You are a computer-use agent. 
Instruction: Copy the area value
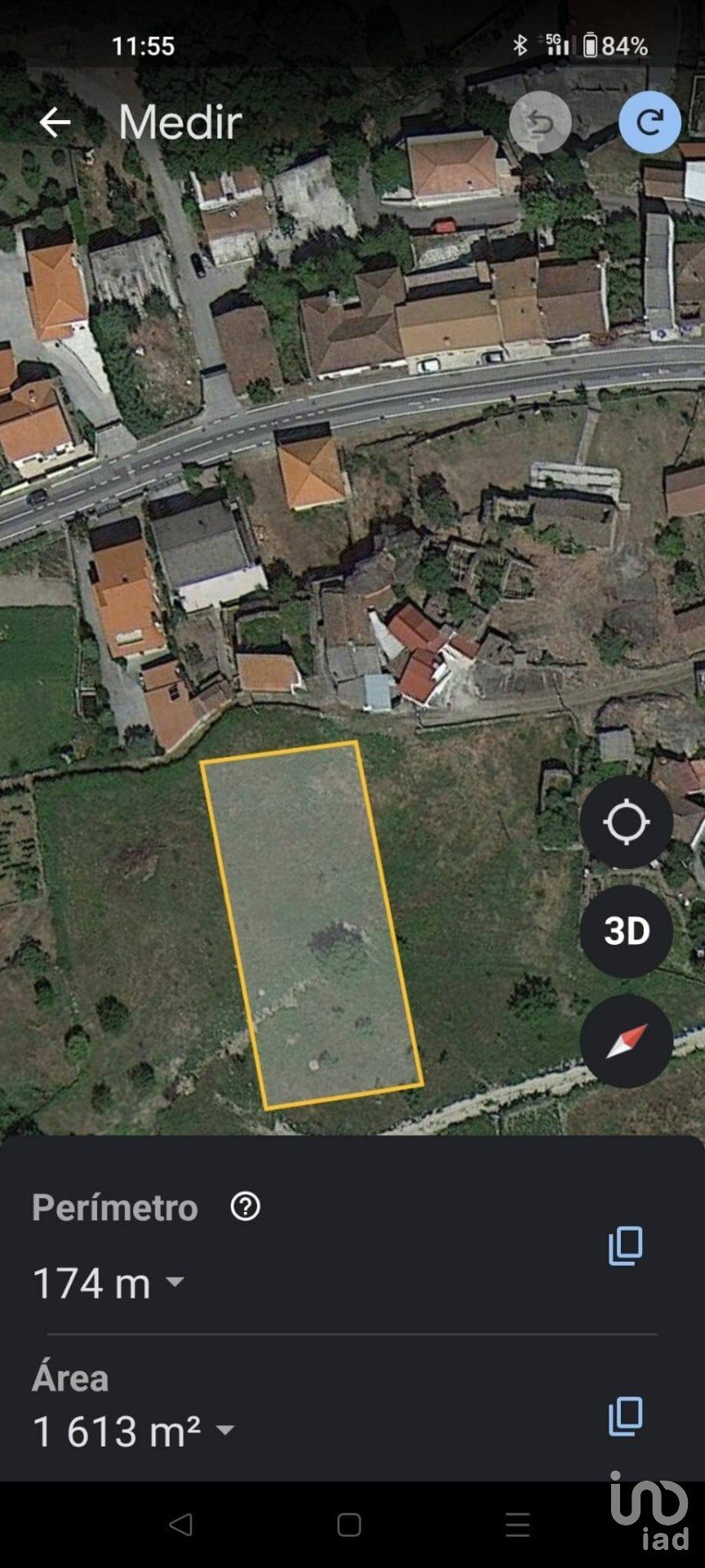[x=626, y=1416]
